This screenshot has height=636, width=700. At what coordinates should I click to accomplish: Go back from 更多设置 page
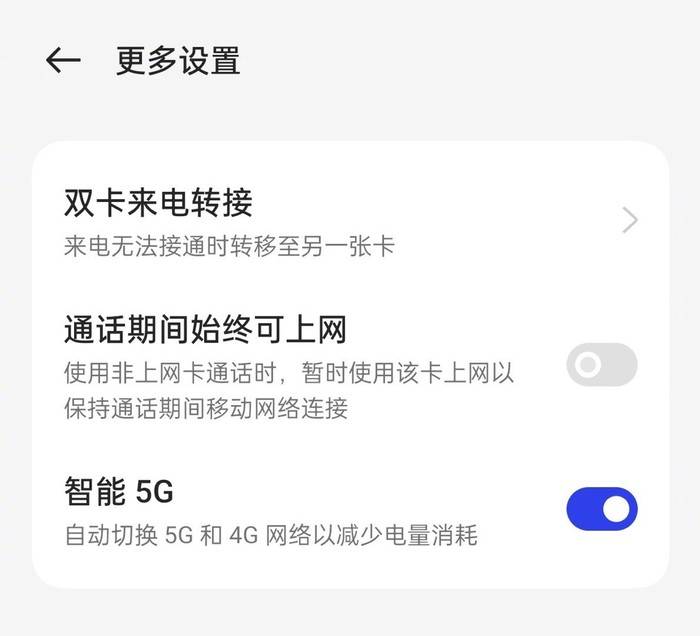click(x=63, y=61)
